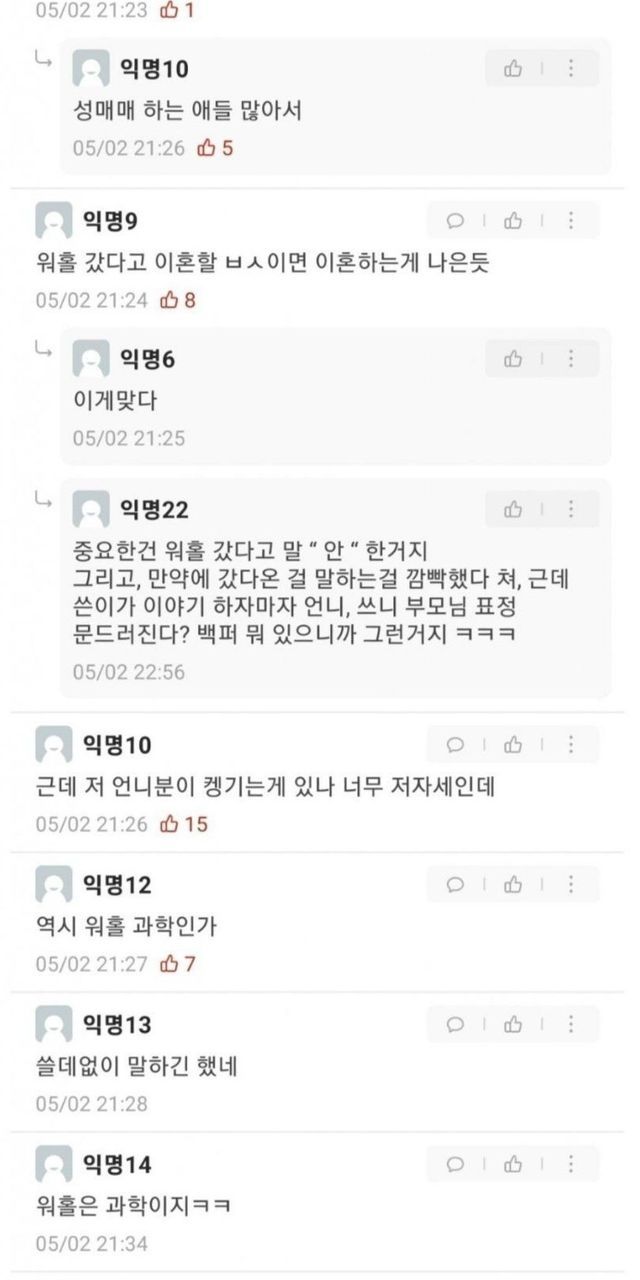Viewport: 640px width, 1280px height.
Task: Open options for 익명10's 성매매 reply
Action: (x=571, y=68)
